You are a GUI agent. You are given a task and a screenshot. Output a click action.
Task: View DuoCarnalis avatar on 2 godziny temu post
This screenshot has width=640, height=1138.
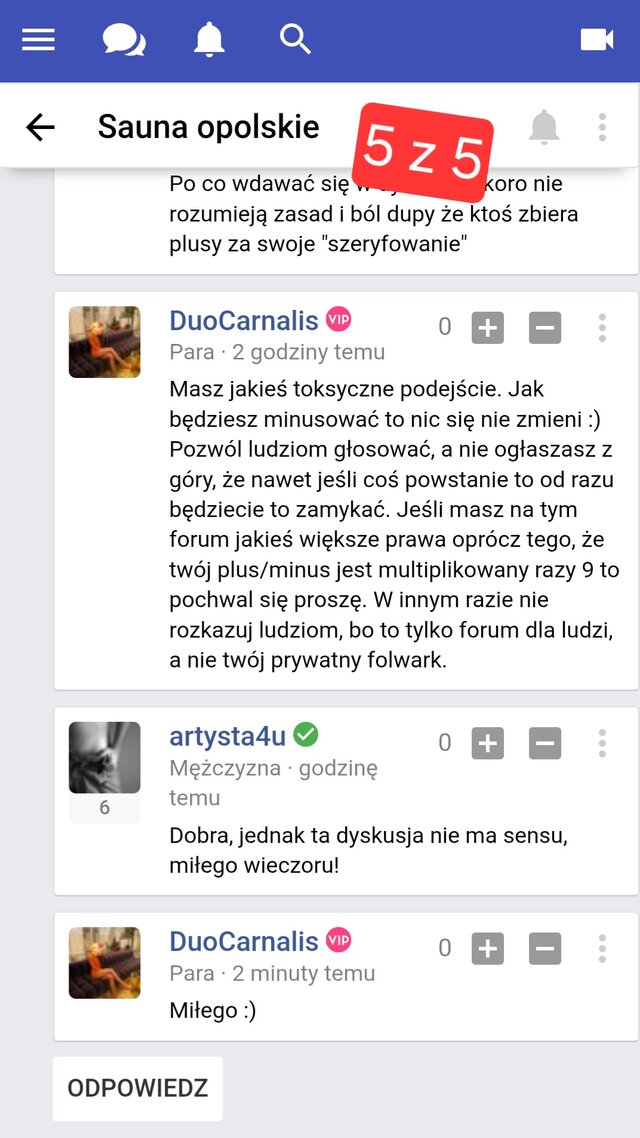104,342
